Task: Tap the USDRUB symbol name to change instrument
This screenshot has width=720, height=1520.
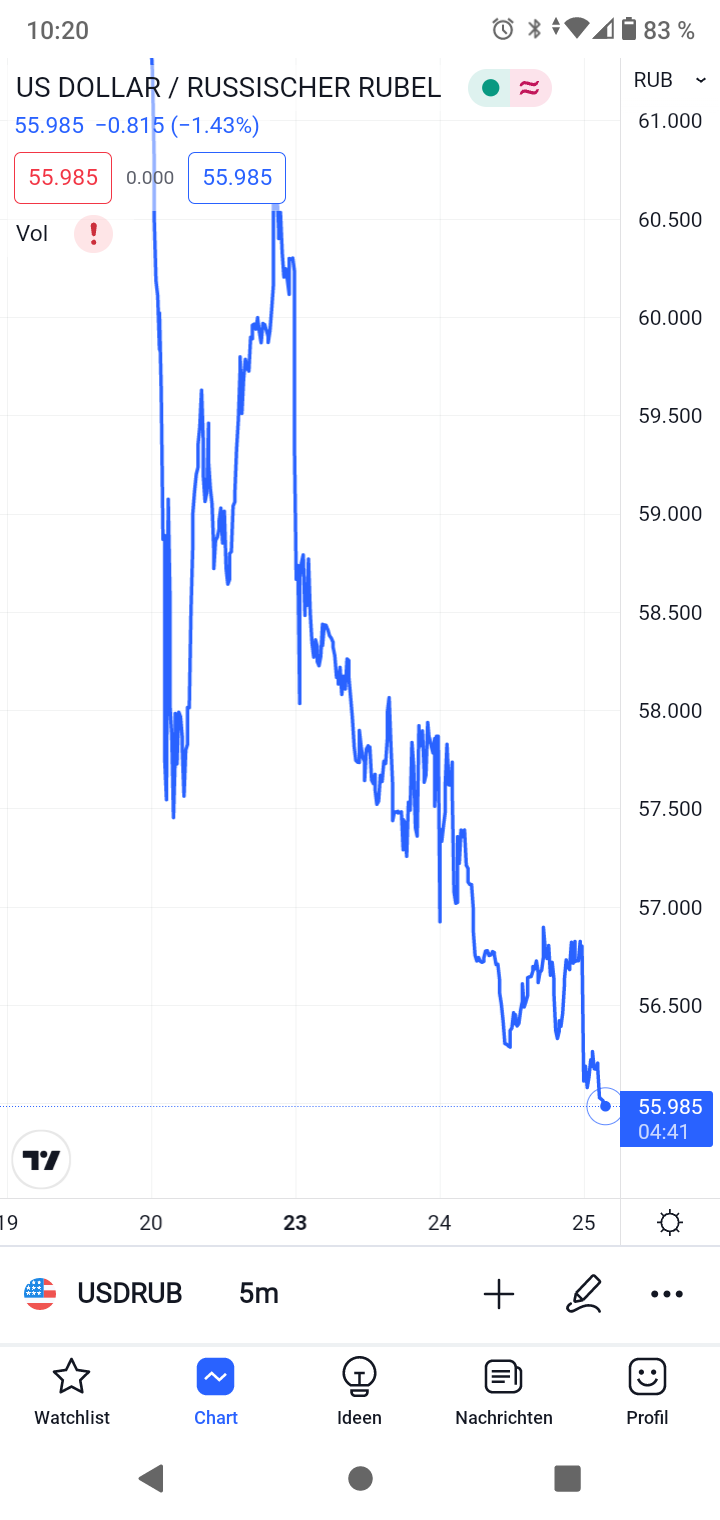Action: pyautogui.click(x=129, y=1292)
